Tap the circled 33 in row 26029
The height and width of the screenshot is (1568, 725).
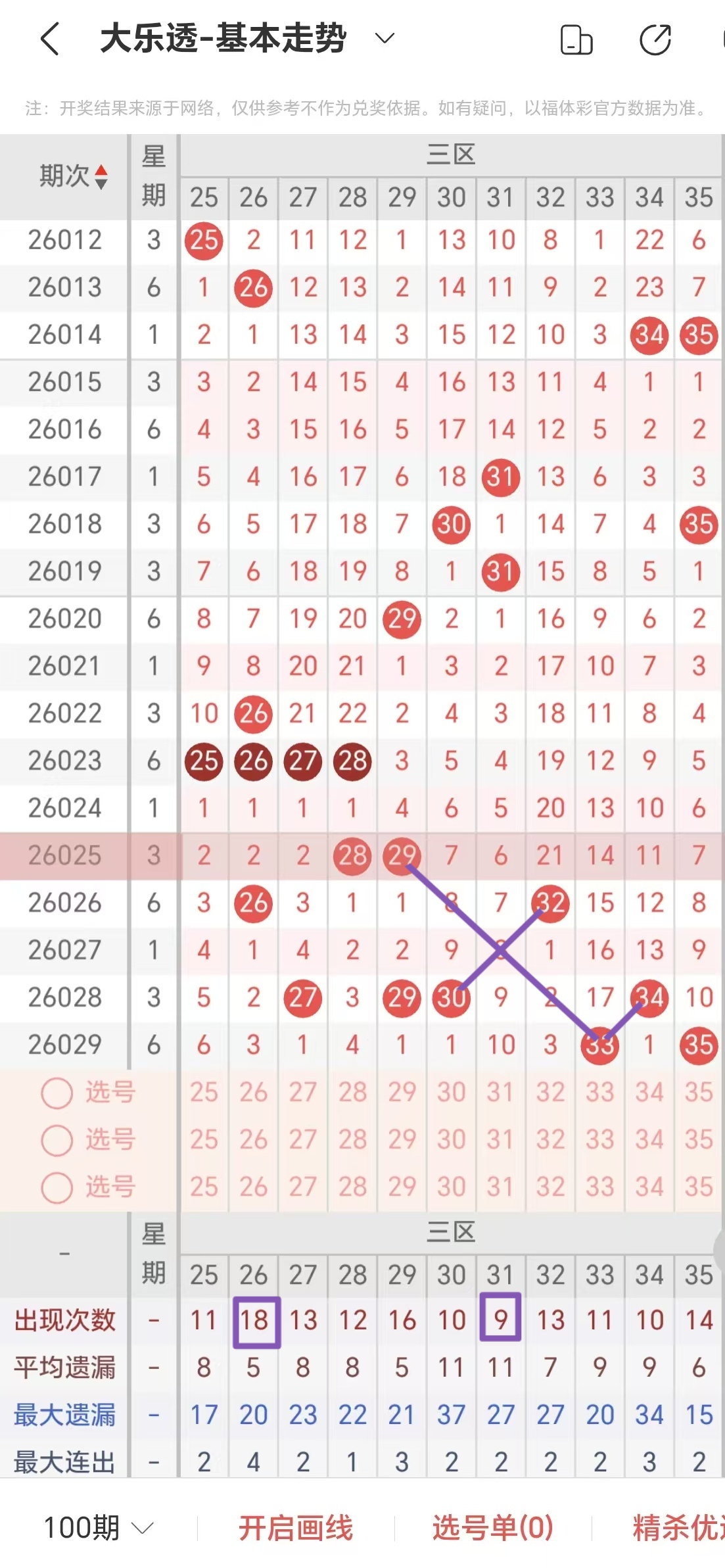pos(599,1044)
